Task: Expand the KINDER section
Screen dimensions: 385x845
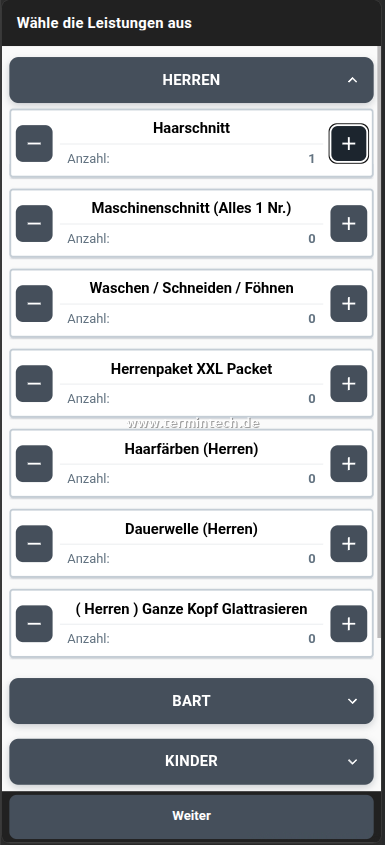Action: [x=191, y=761]
